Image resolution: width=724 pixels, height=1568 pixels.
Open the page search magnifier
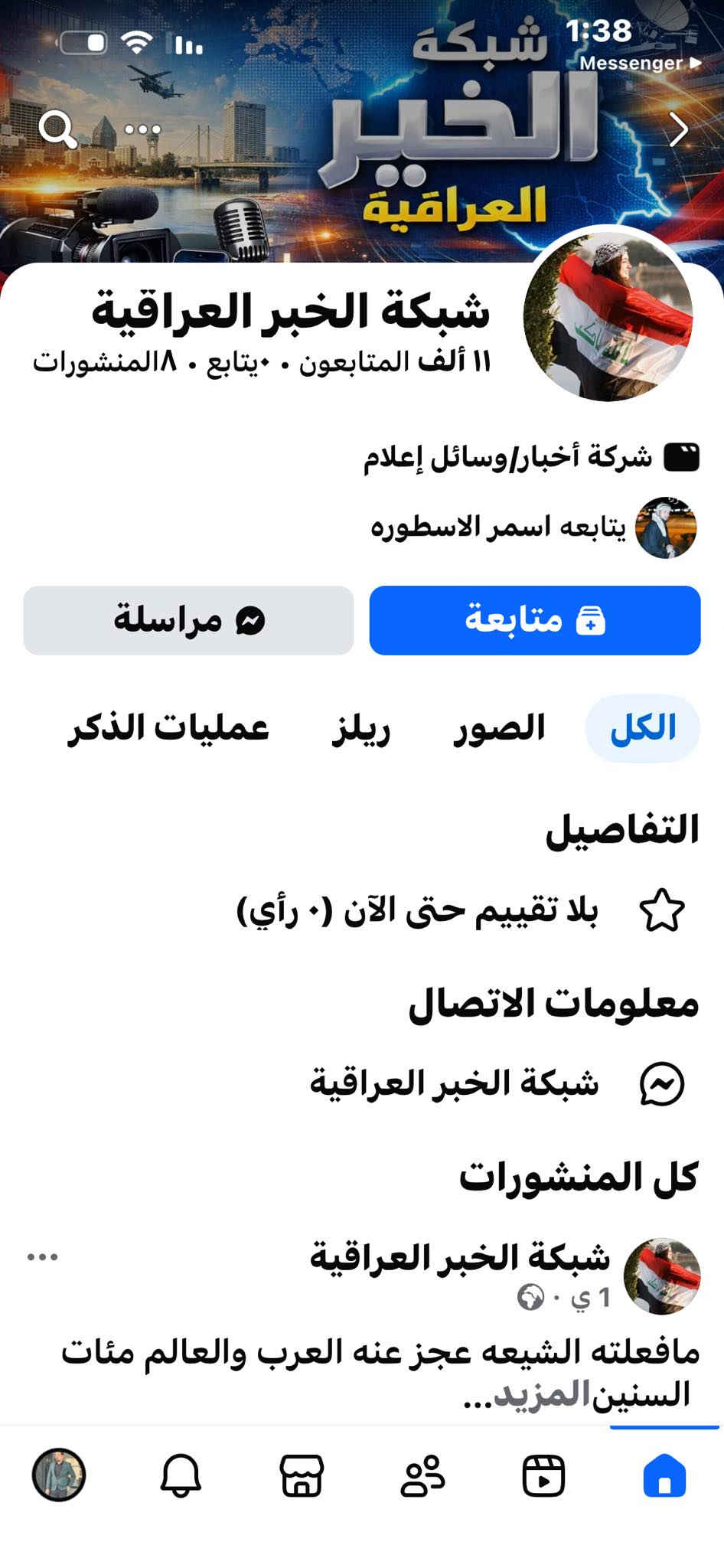tap(57, 129)
